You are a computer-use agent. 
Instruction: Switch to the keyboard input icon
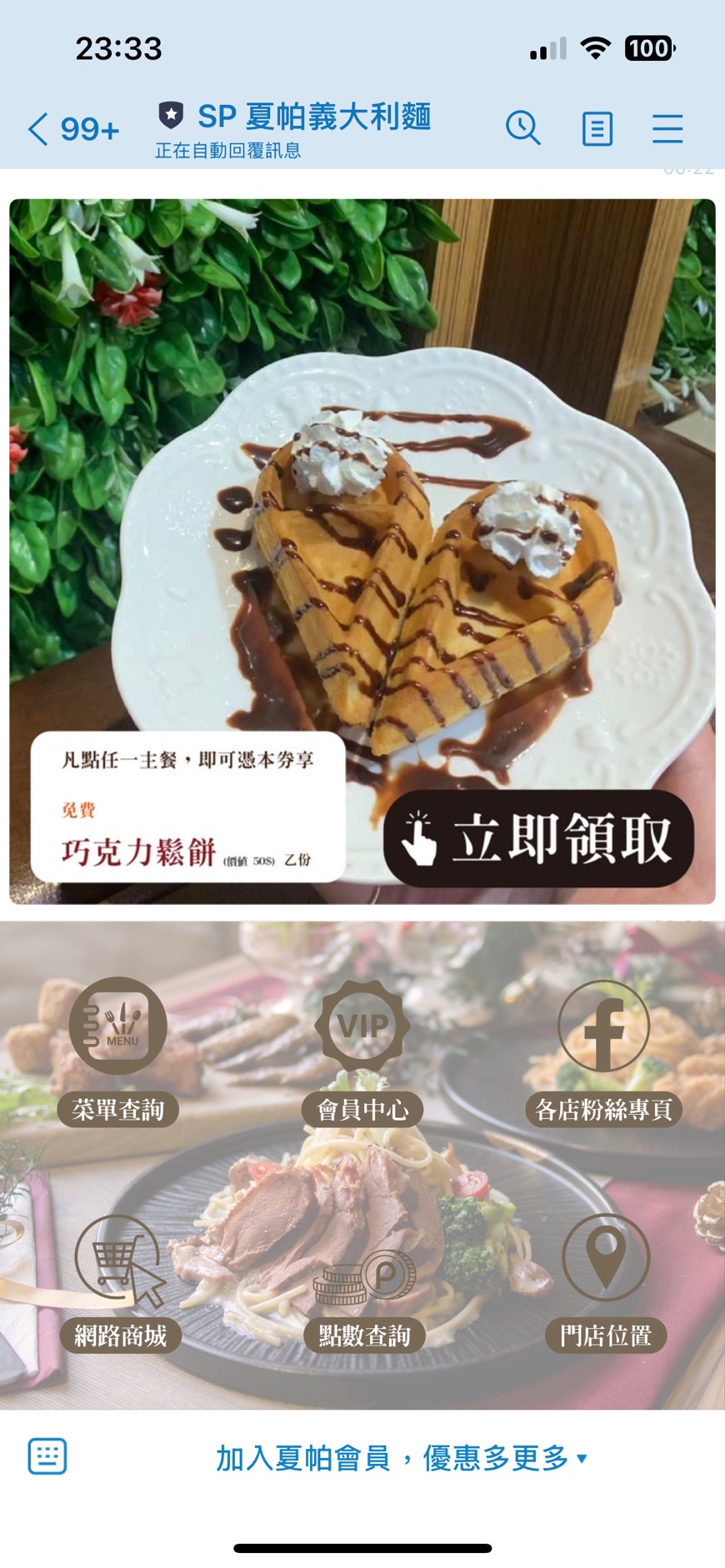tap(47, 1456)
